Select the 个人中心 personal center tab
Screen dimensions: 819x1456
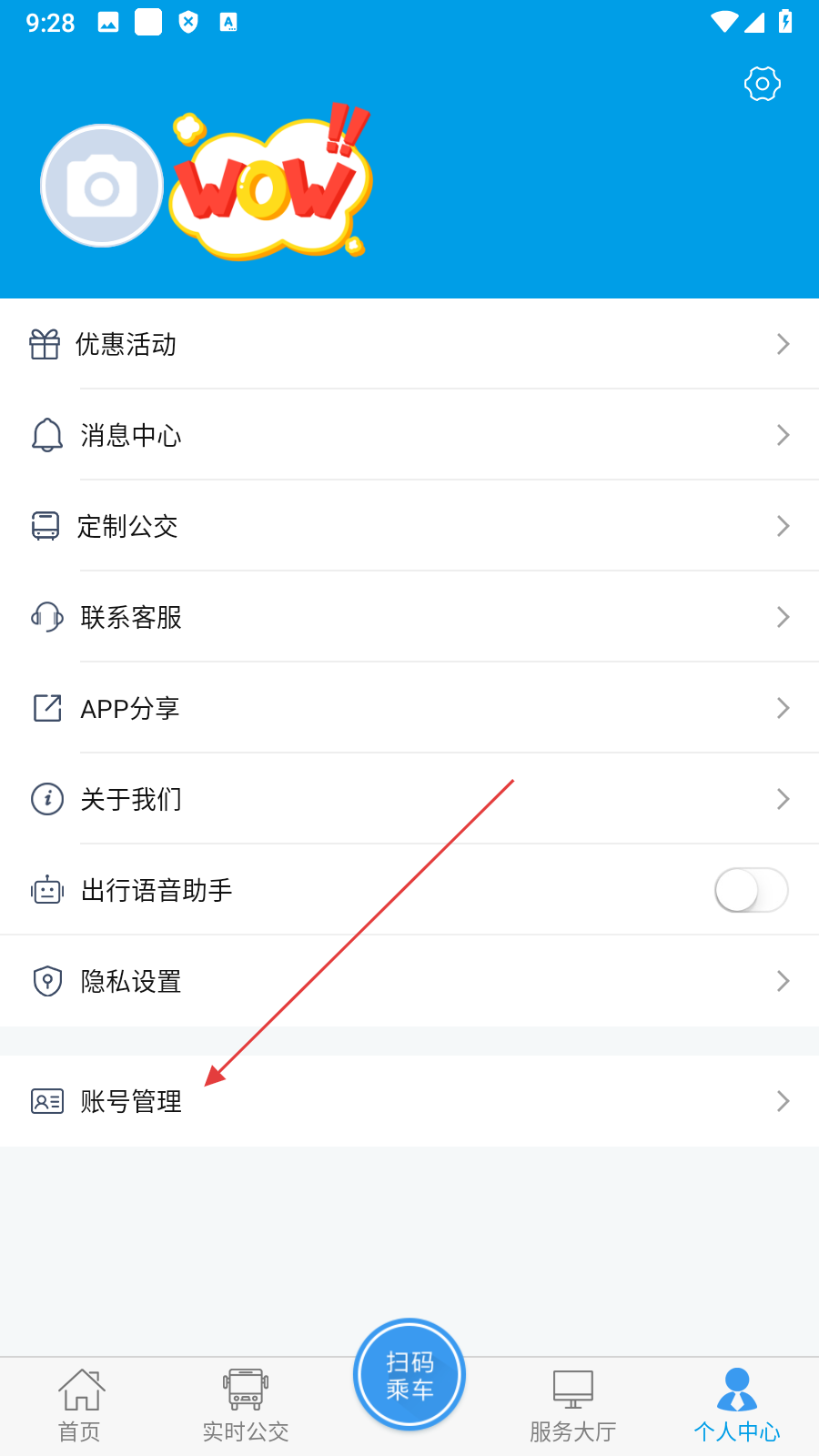pyautogui.click(x=737, y=1406)
